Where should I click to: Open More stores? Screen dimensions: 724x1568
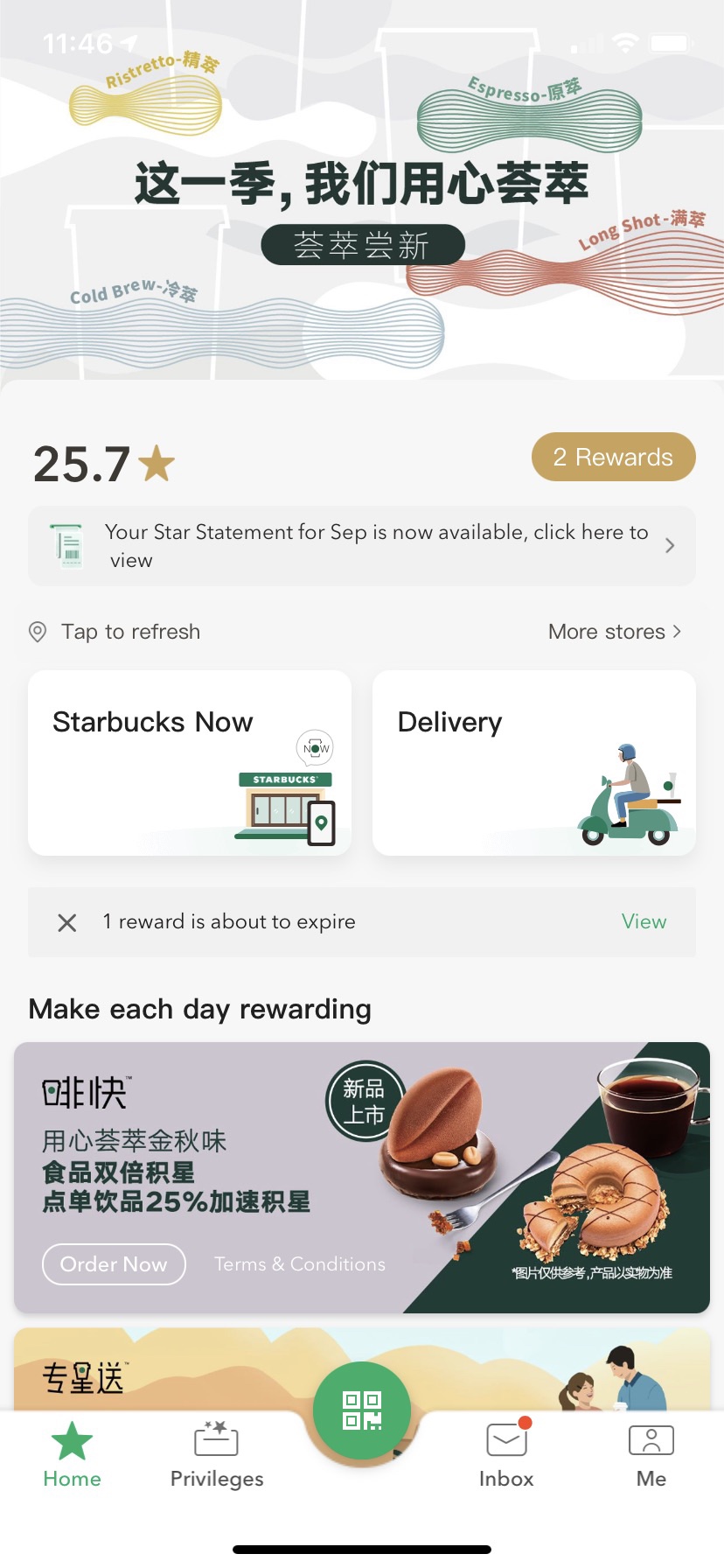(614, 632)
